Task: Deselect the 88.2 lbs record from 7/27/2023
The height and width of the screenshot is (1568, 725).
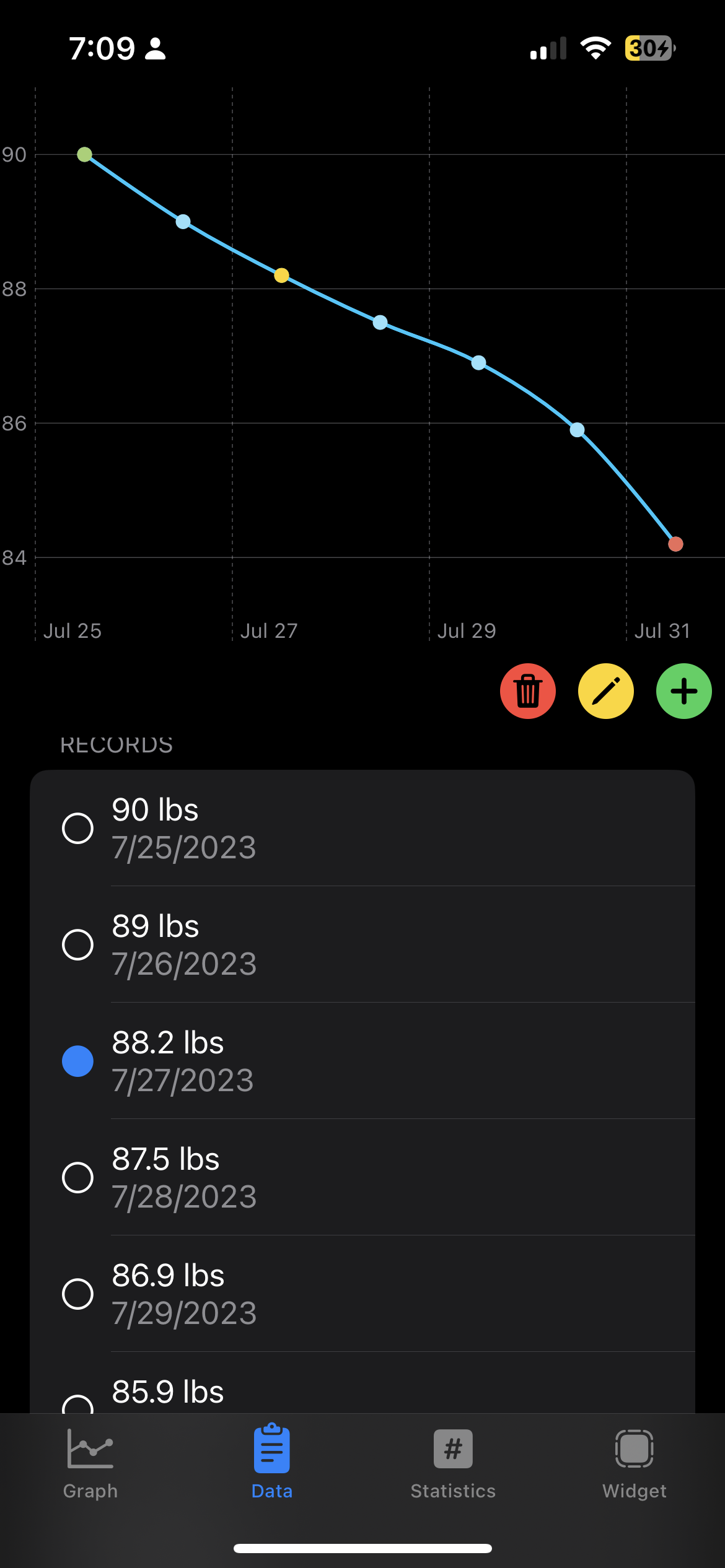Action: 362,1061
